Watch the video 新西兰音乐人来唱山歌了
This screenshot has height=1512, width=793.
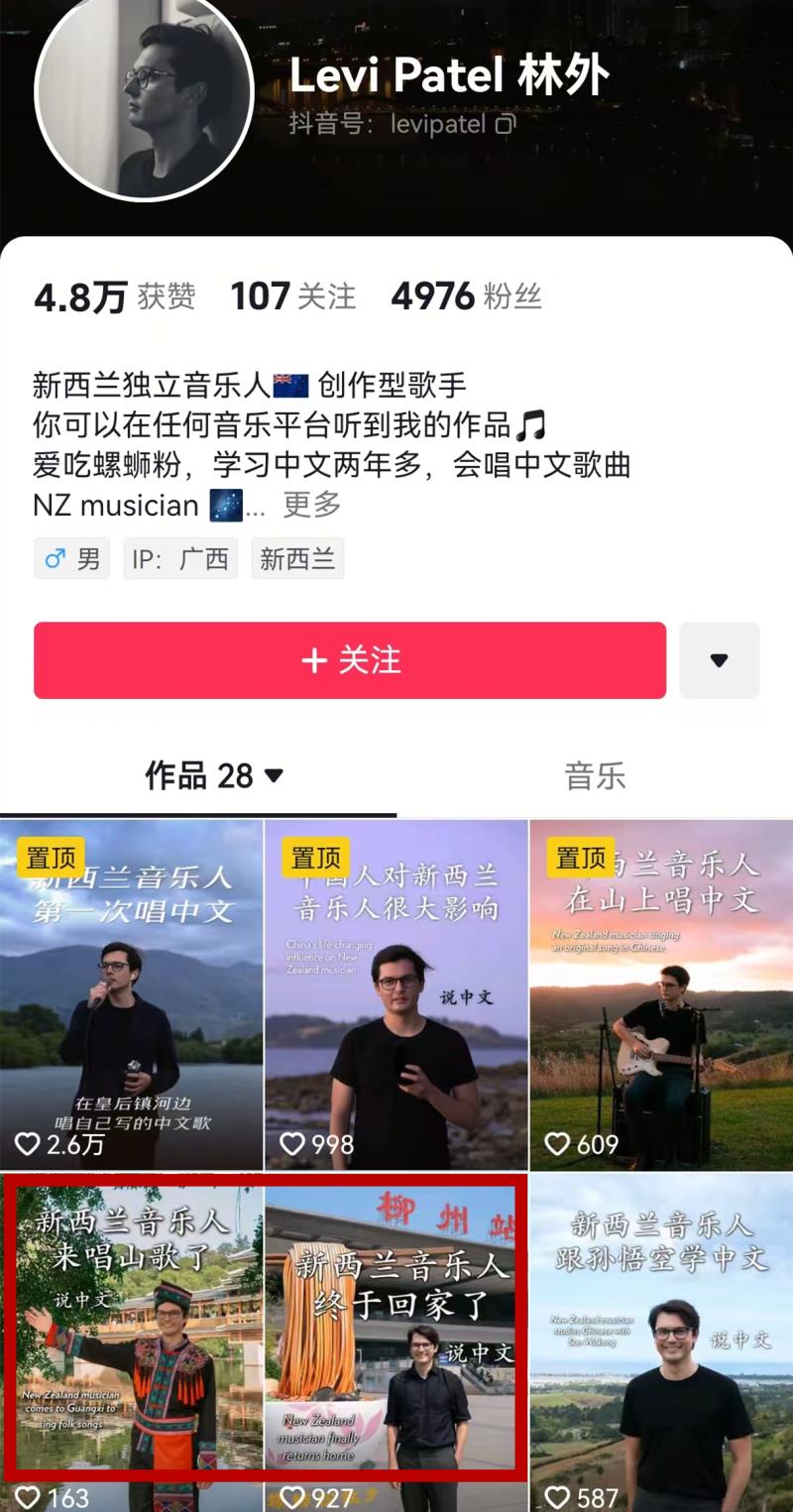(x=132, y=1338)
